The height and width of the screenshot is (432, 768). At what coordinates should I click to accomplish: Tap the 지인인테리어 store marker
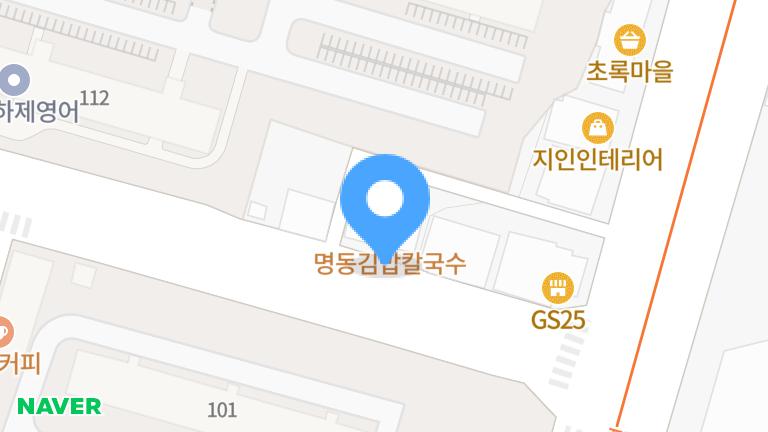coord(598,128)
